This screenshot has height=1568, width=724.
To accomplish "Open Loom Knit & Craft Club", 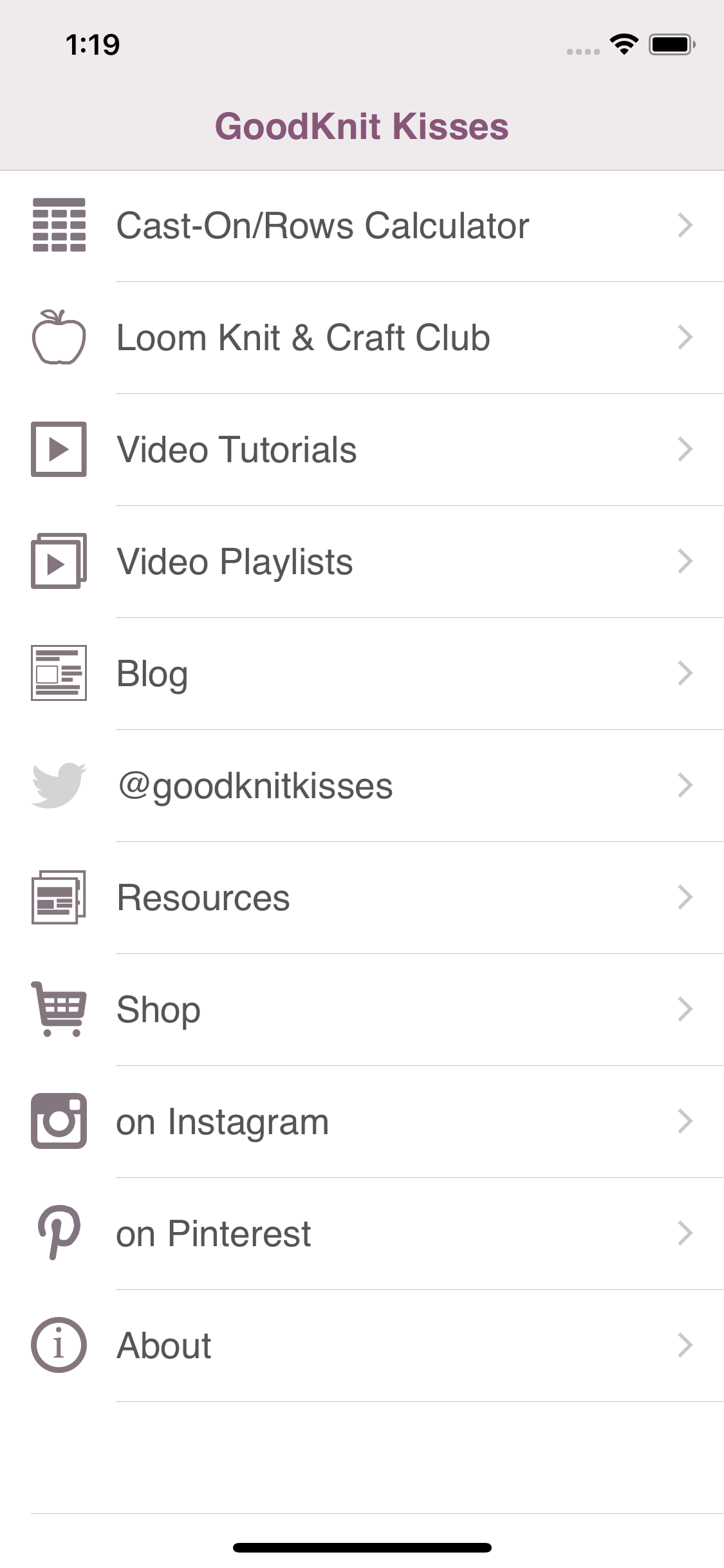I will pos(362,338).
